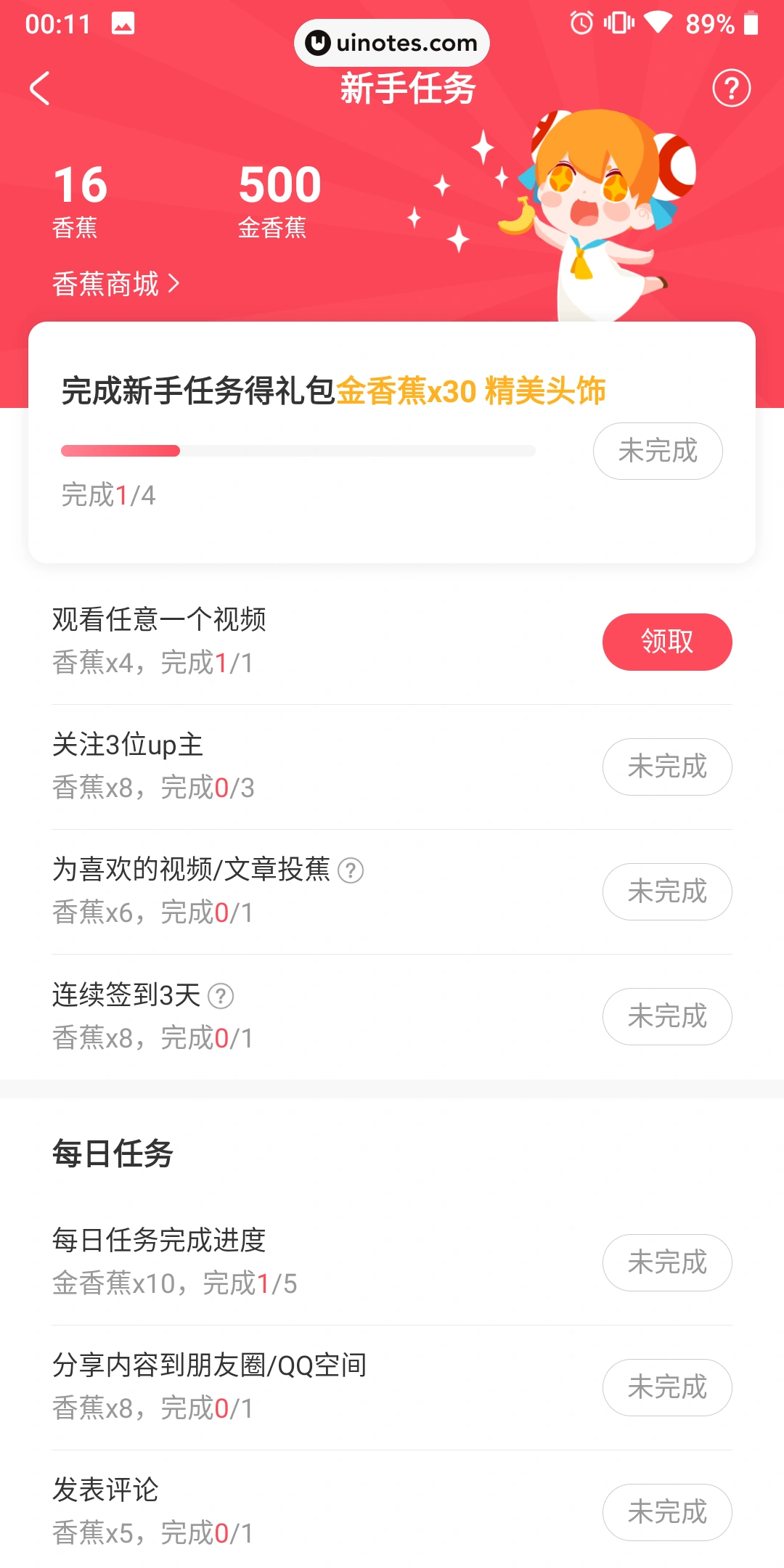The height and width of the screenshot is (1568, 784).
Task: Tap the Wi-Fi icon in the status bar
Action: click(659, 23)
